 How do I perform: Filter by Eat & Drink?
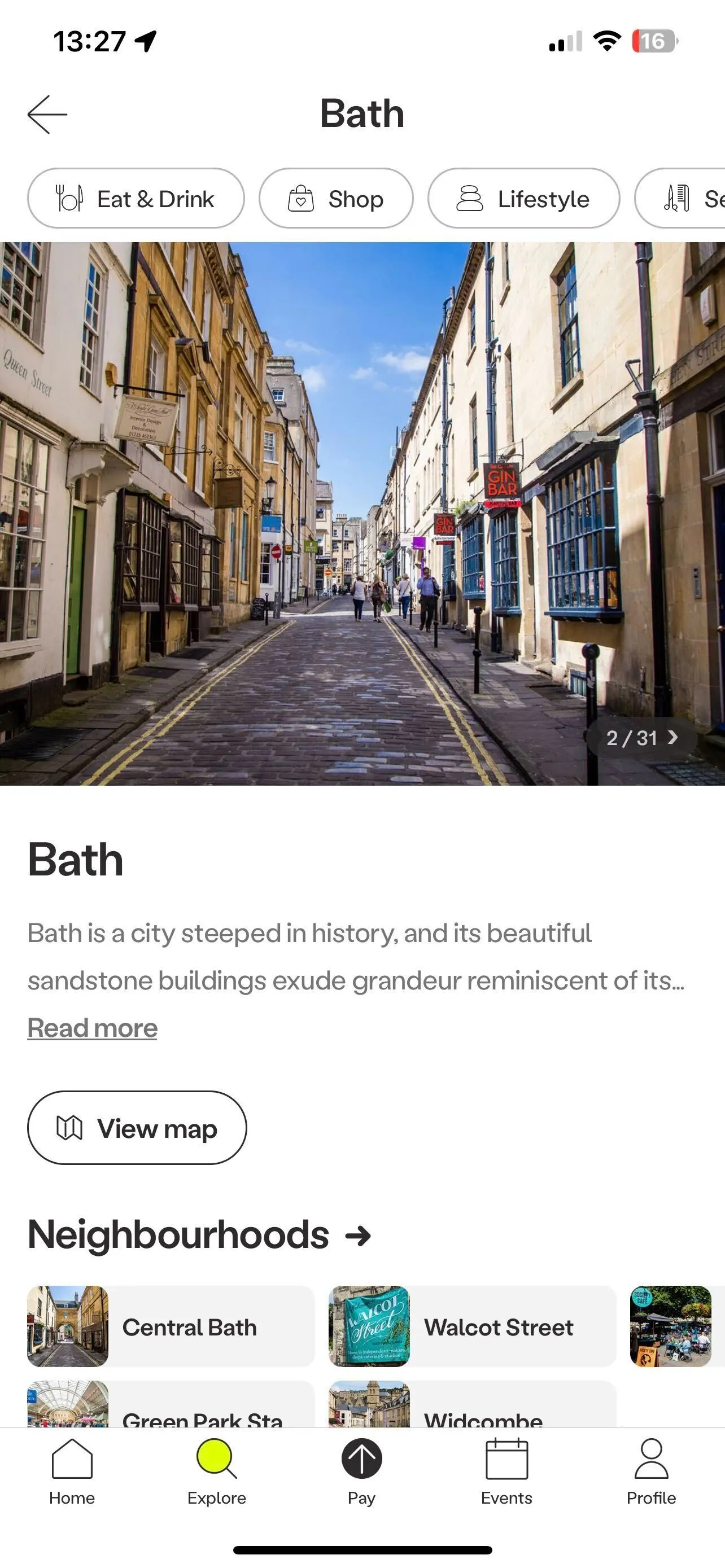pos(136,199)
